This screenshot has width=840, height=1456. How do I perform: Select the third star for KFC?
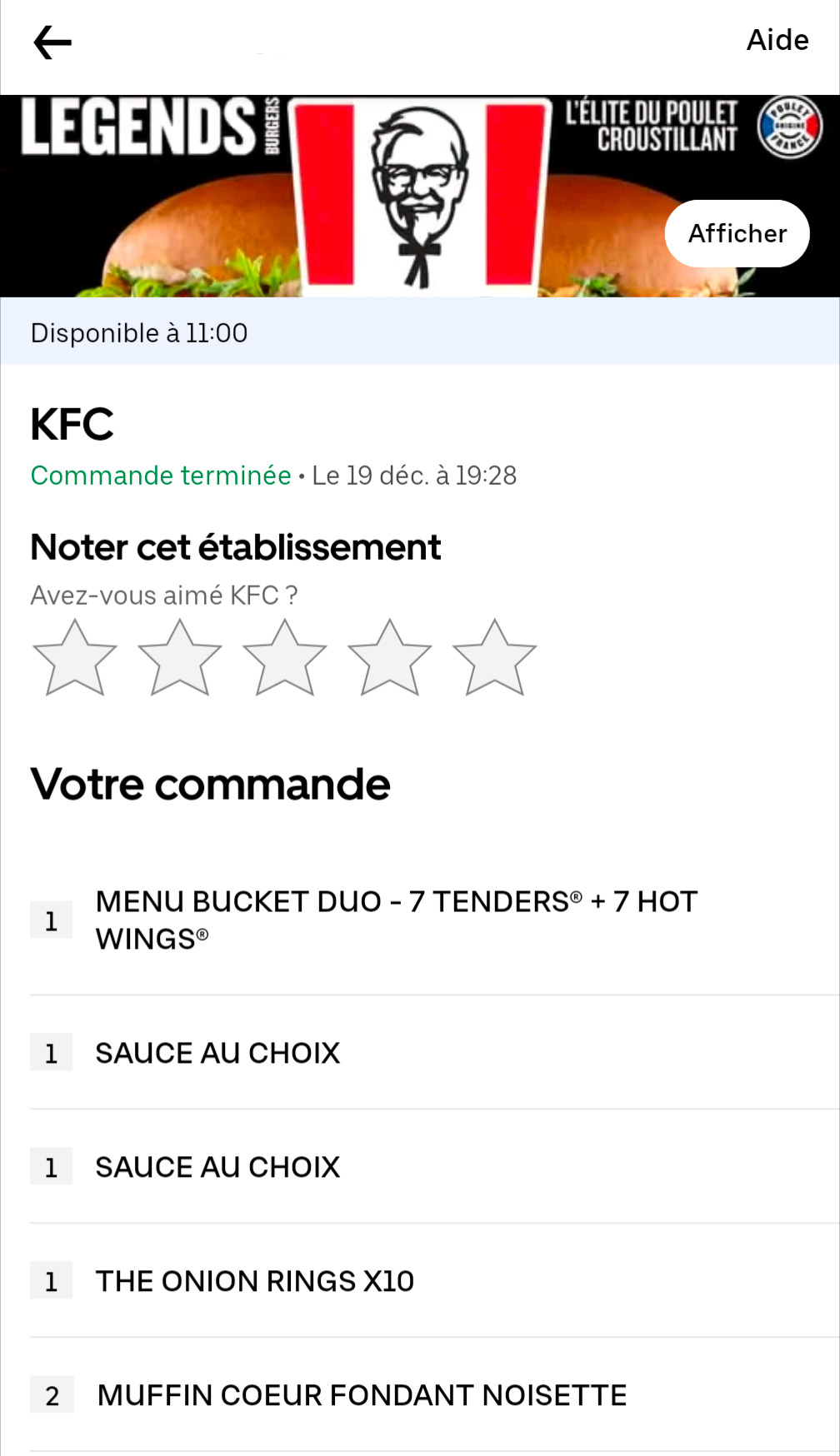tap(285, 658)
